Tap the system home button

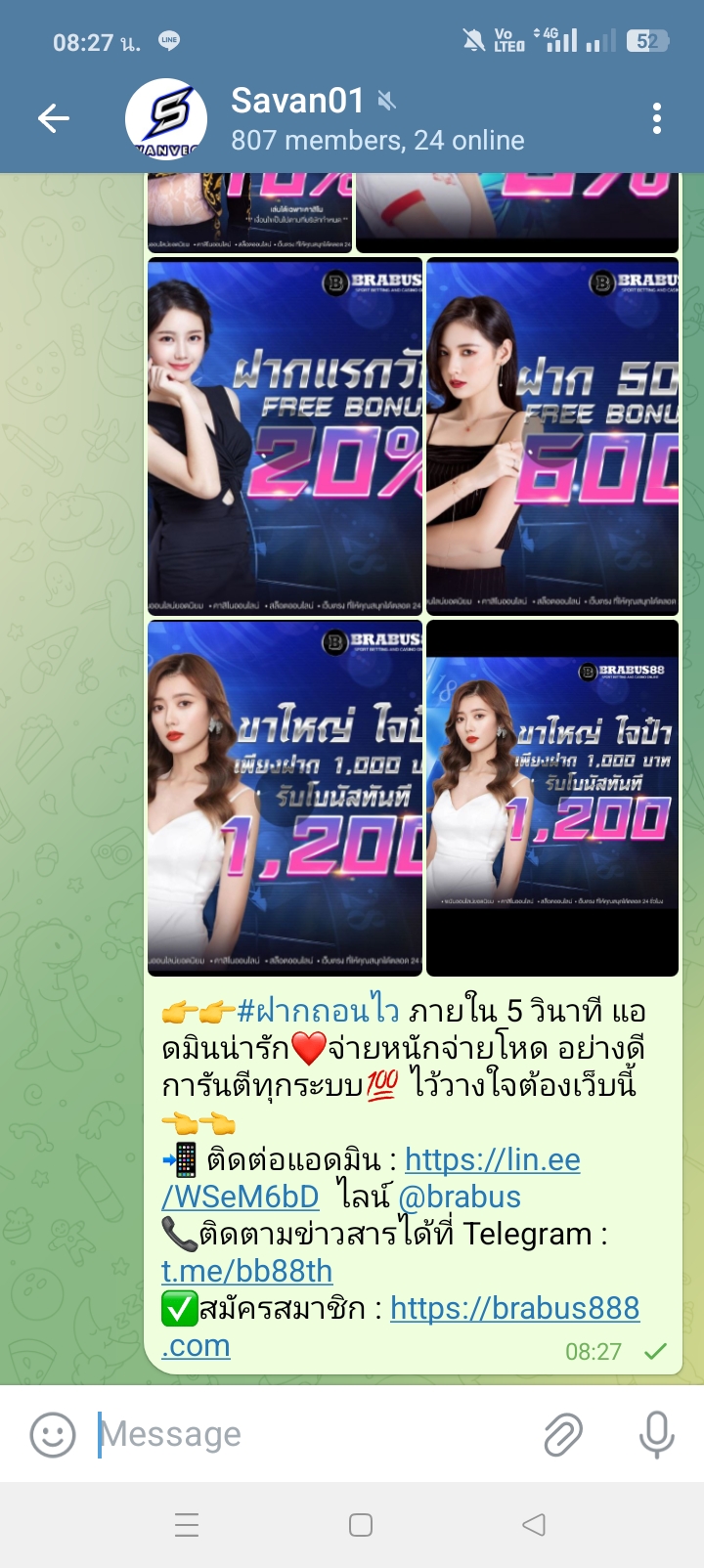coord(361,1525)
